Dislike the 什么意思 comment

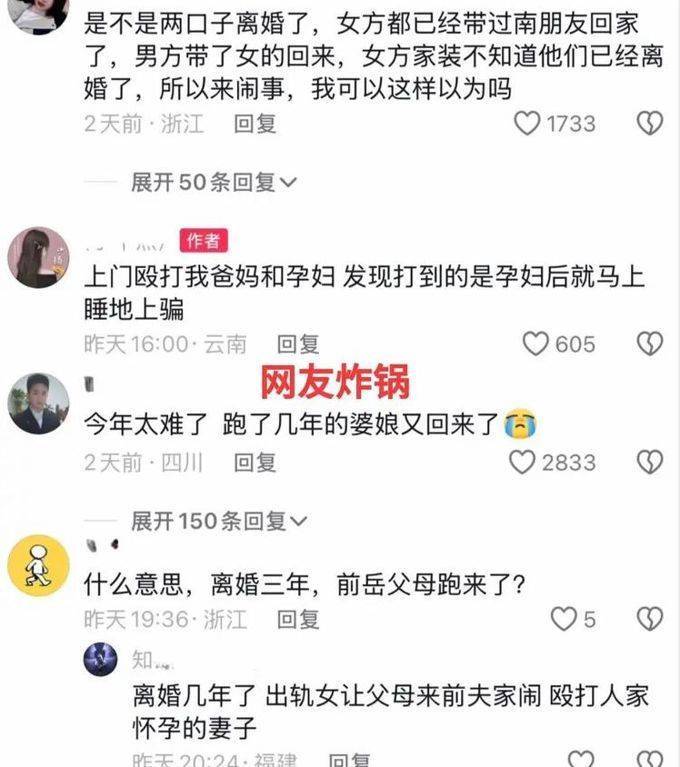pyautogui.click(x=650, y=619)
